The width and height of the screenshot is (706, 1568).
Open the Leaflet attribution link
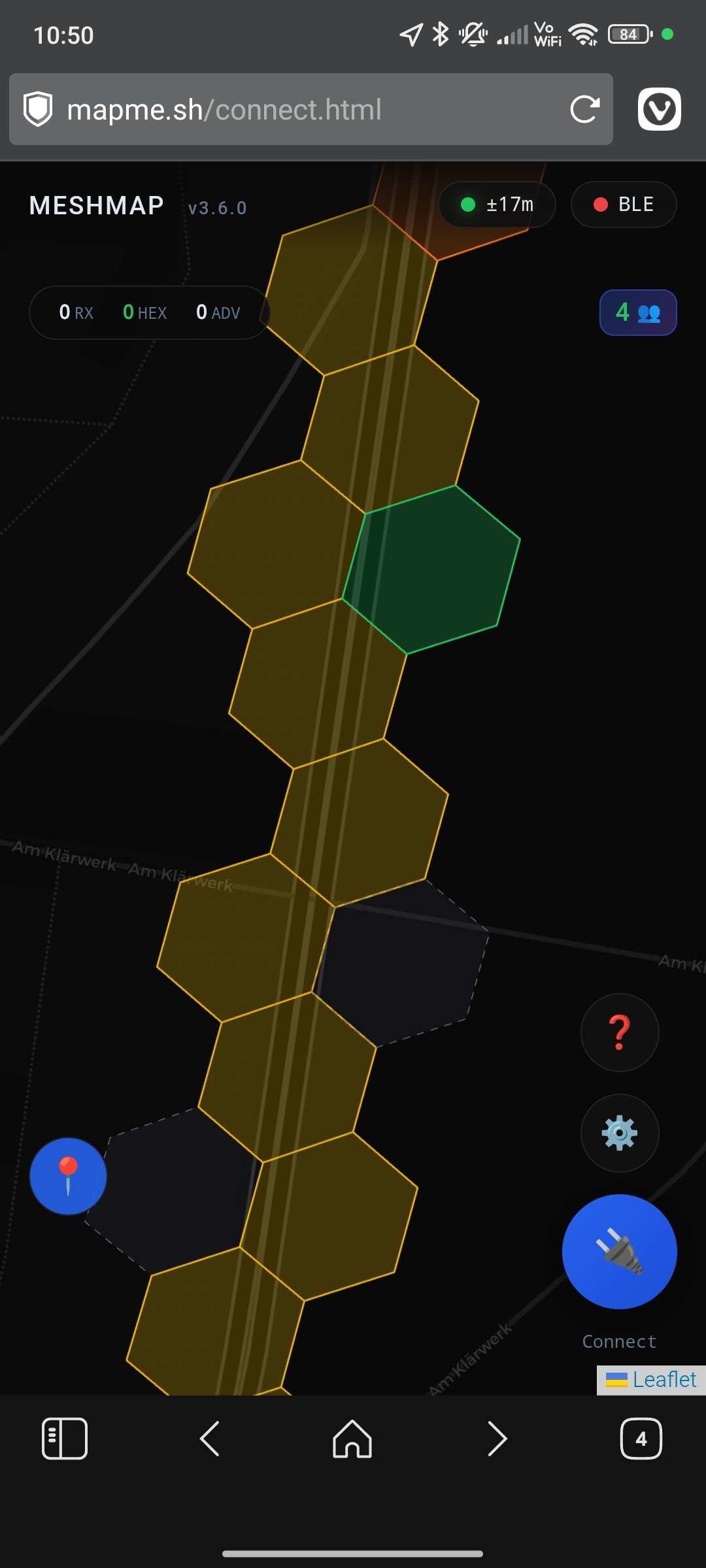(x=664, y=1380)
